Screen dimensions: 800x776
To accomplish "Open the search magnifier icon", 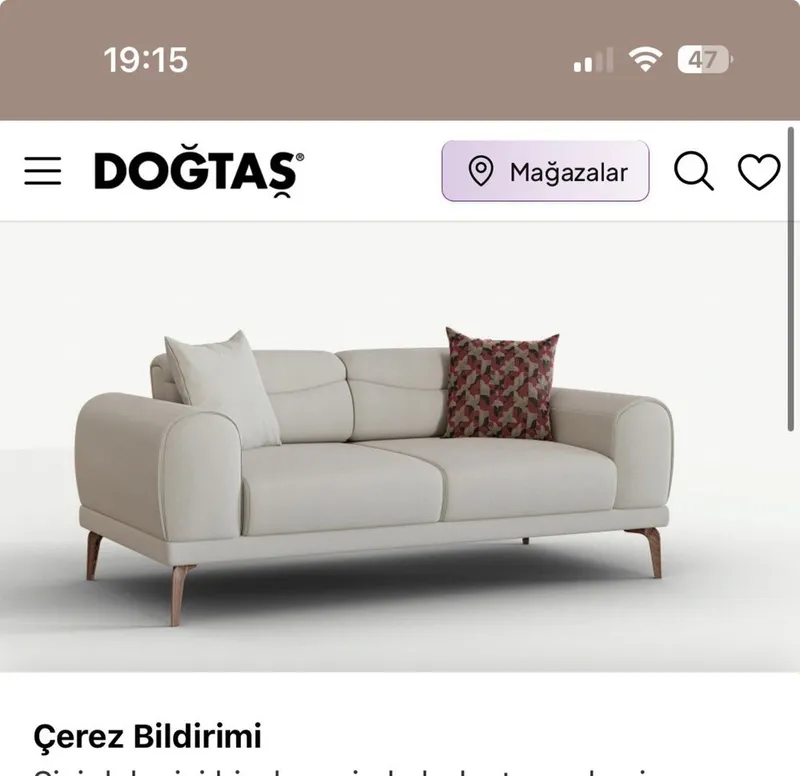I will [x=693, y=171].
